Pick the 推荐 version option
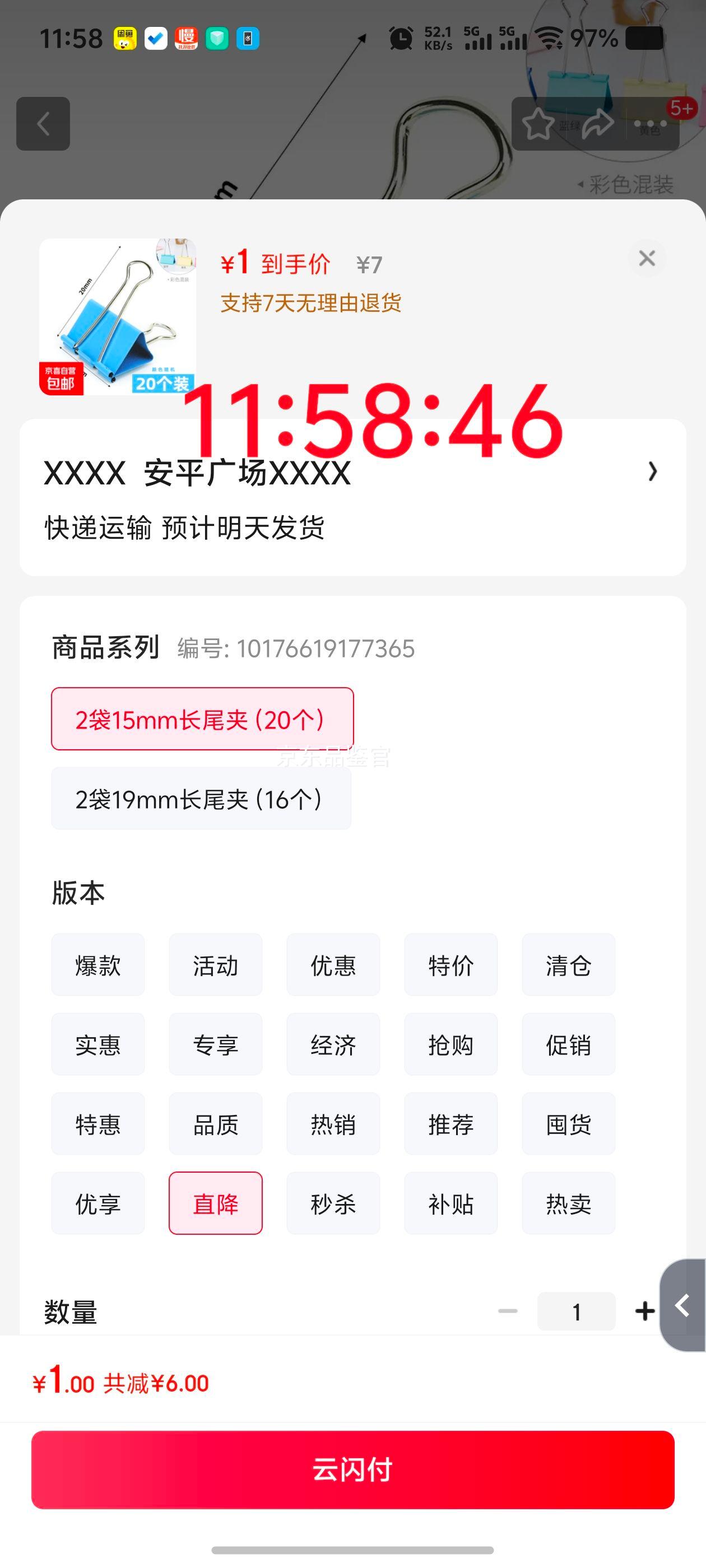Image resolution: width=706 pixels, height=1568 pixels. click(x=450, y=1124)
